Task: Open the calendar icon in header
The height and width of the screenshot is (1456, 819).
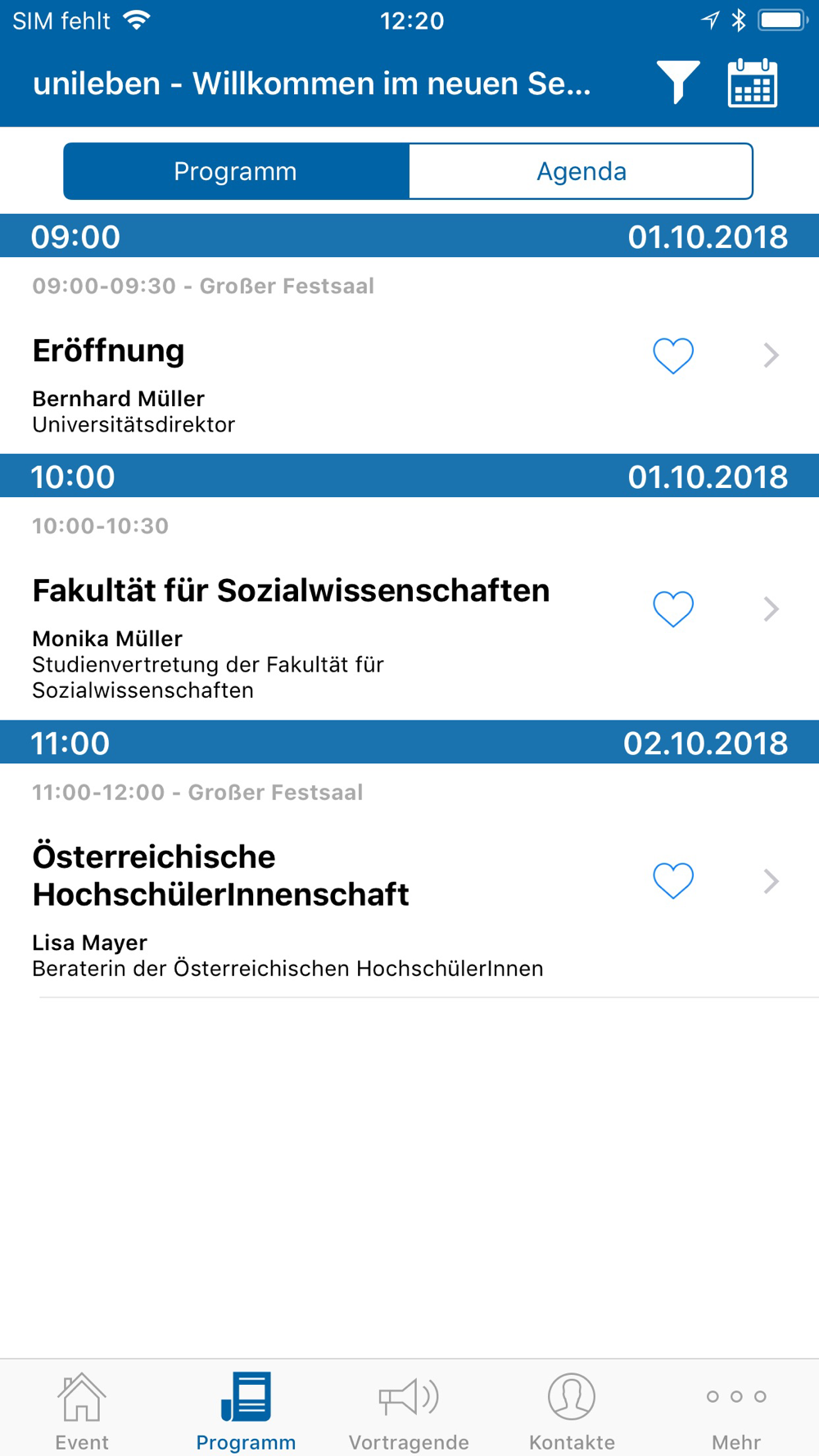Action: click(x=752, y=83)
